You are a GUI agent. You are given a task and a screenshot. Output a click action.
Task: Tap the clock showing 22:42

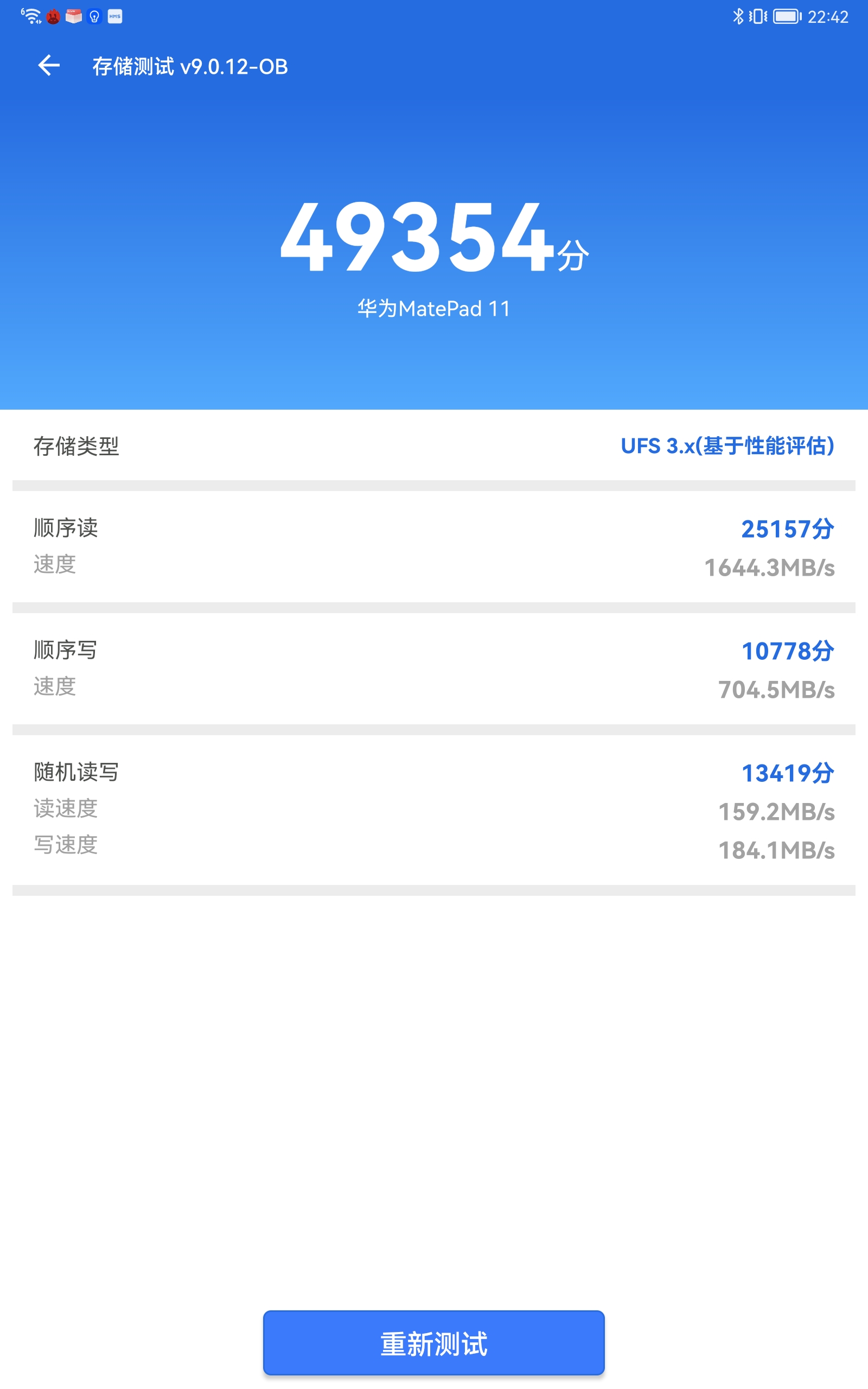click(x=829, y=16)
